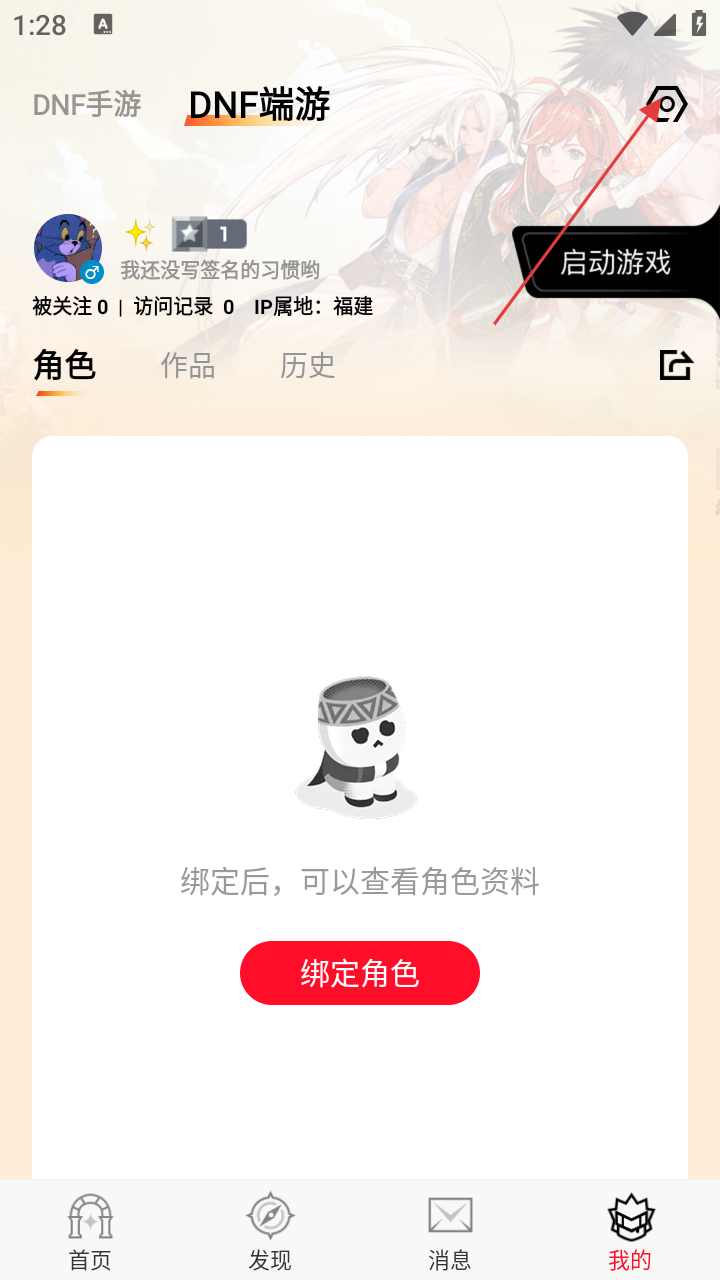Tap the red 绑定角色 button
720x1280 pixels.
(x=360, y=973)
